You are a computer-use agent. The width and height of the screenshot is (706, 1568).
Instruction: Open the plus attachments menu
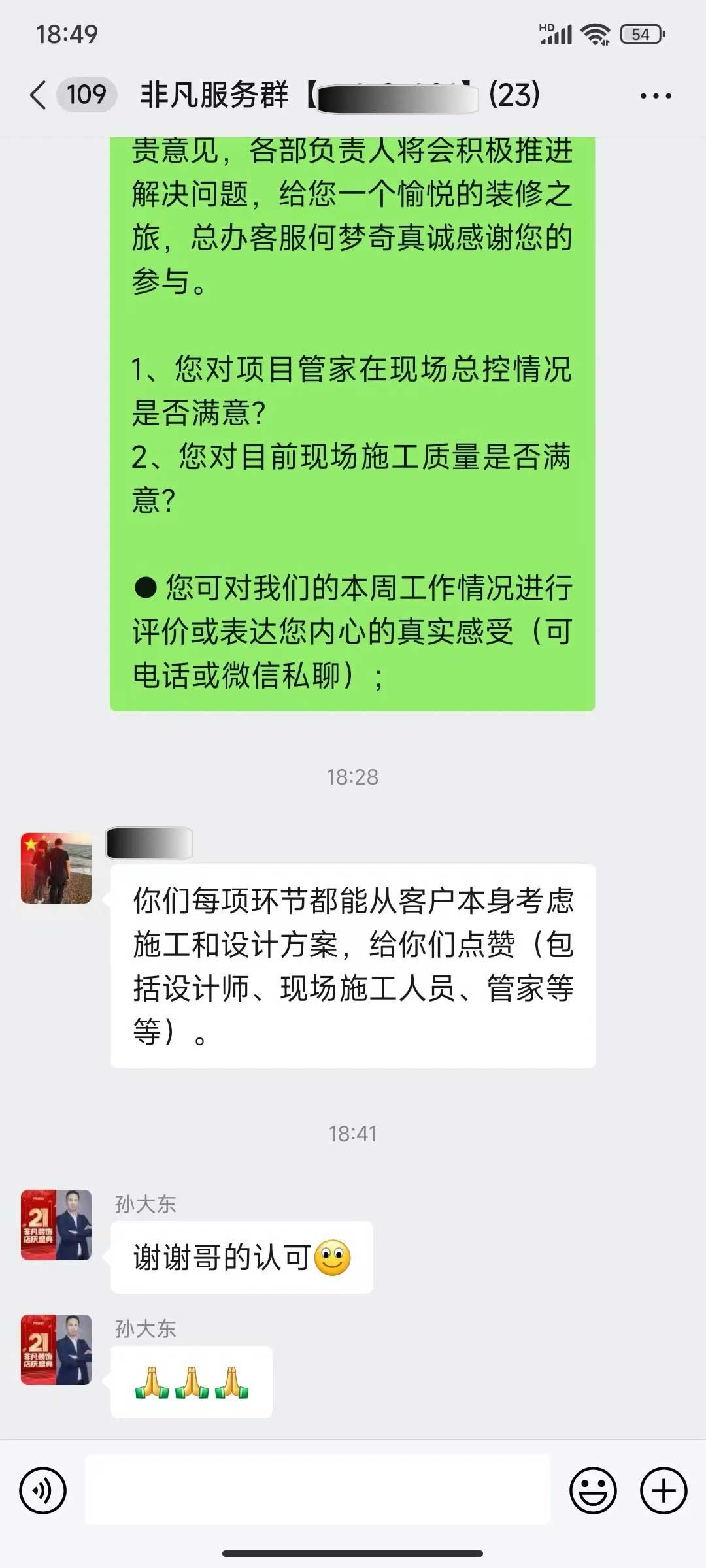(663, 1491)
